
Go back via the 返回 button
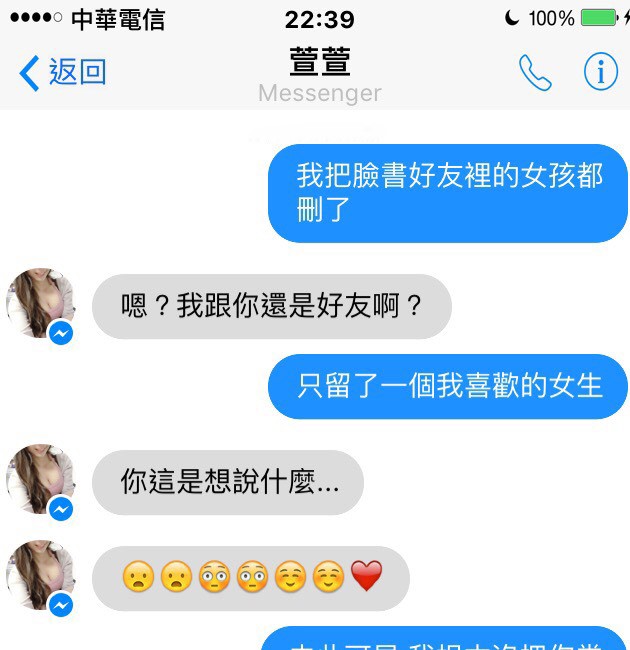(x=63, y=72)
